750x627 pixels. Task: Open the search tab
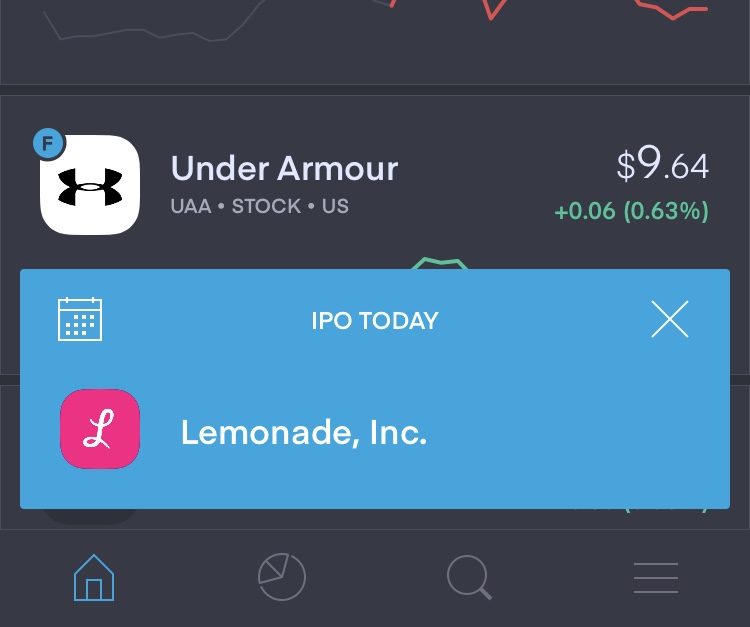point(468,577)
